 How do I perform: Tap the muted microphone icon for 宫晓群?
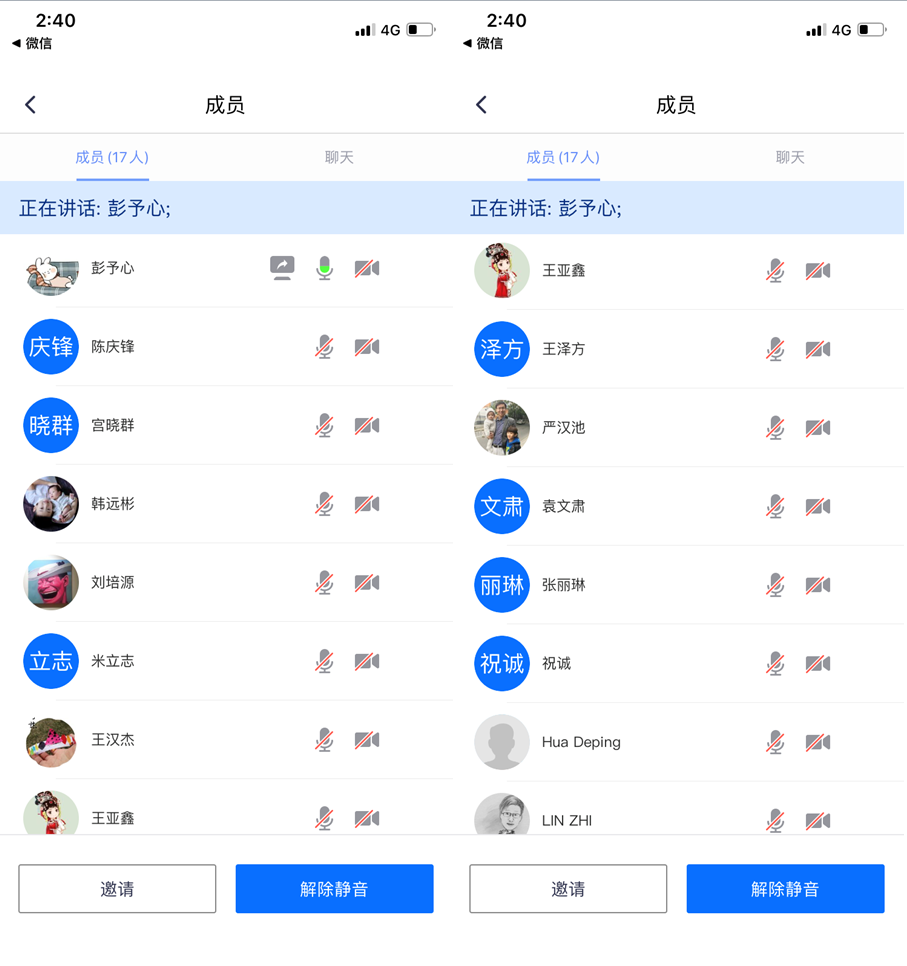coord(324,426)
